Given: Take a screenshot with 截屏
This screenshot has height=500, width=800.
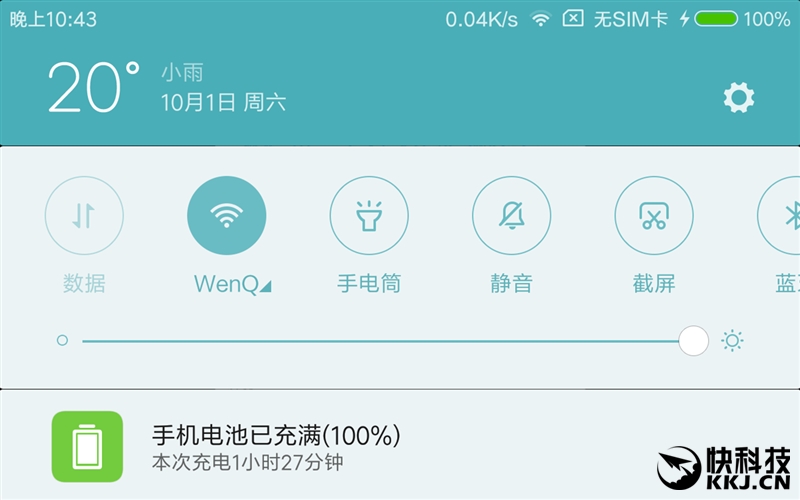Looking at the screenshot, I should (654, 216).
